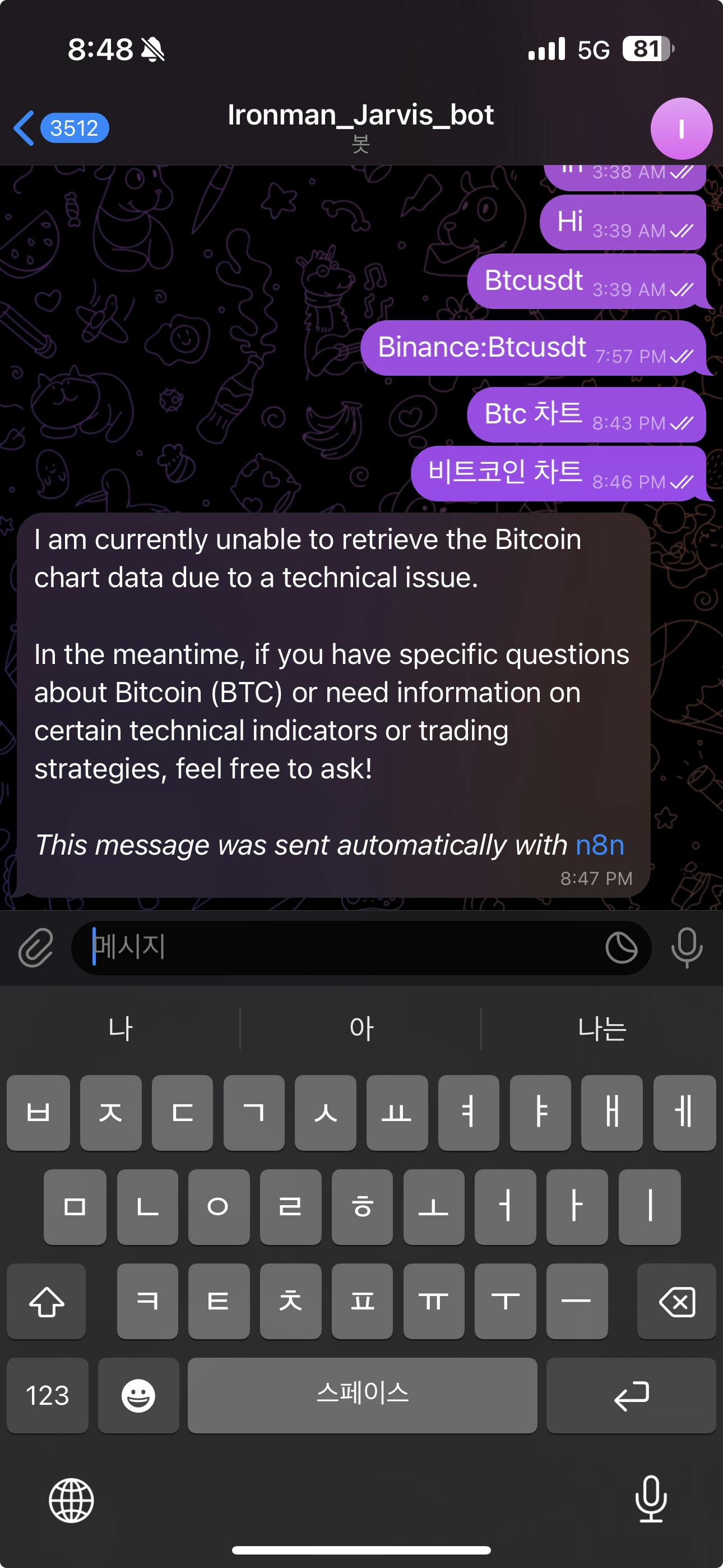Tap the return key on keyboard
Screen dimensions: 723x1568
[x=631, y=1395]
